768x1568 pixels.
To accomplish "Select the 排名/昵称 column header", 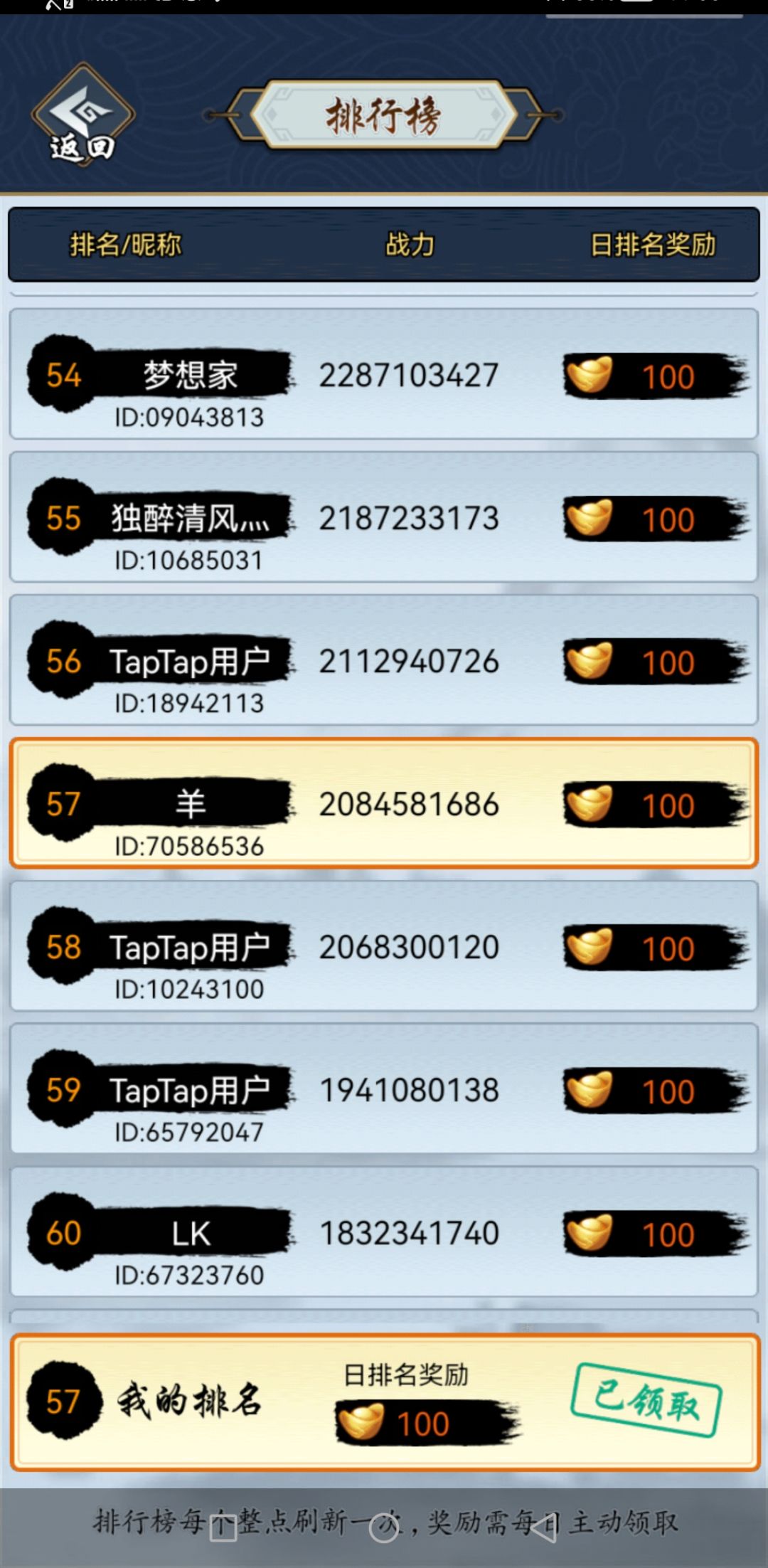I will (124, 244).
